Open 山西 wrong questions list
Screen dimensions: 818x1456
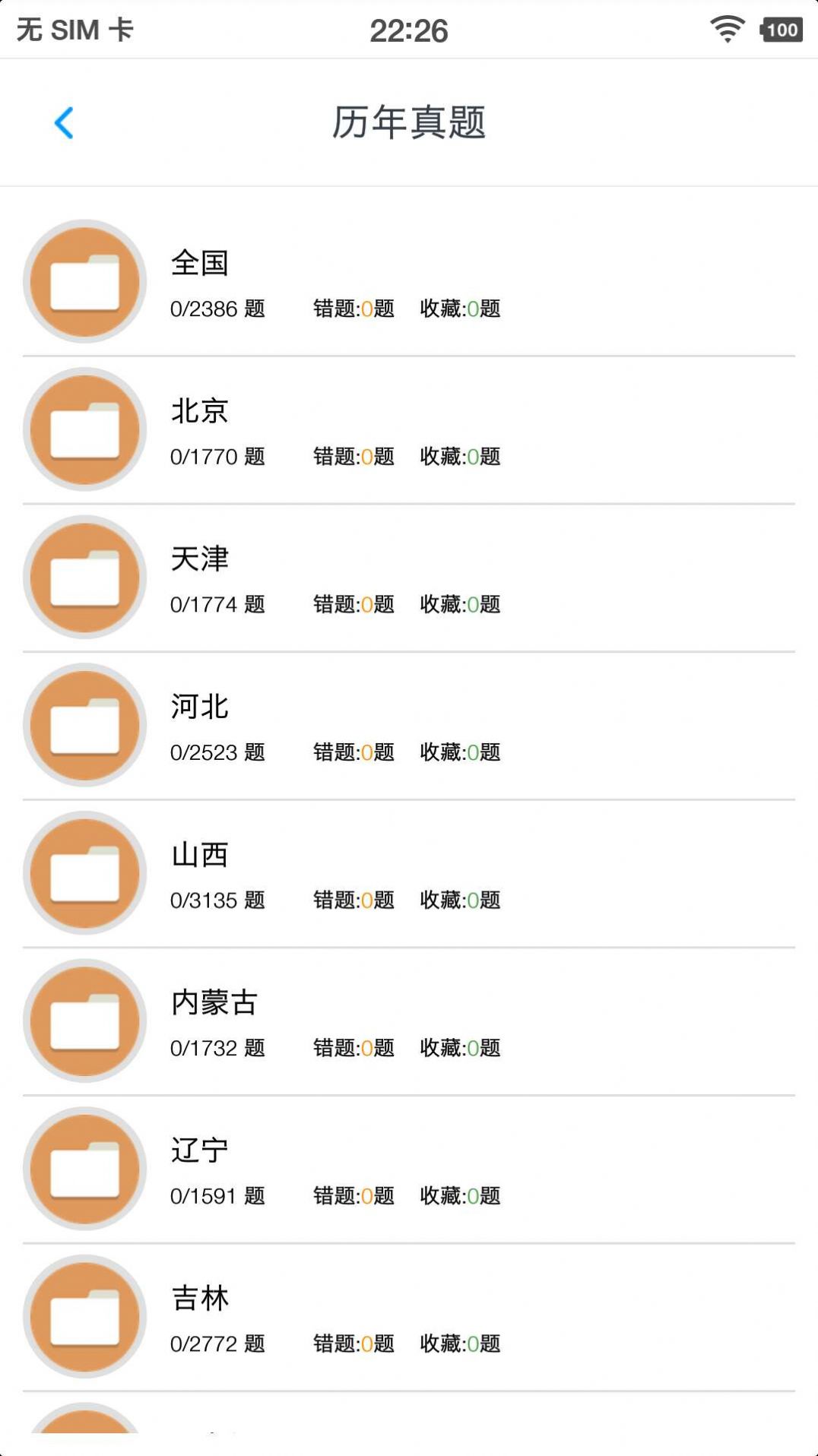coord(354,901)
